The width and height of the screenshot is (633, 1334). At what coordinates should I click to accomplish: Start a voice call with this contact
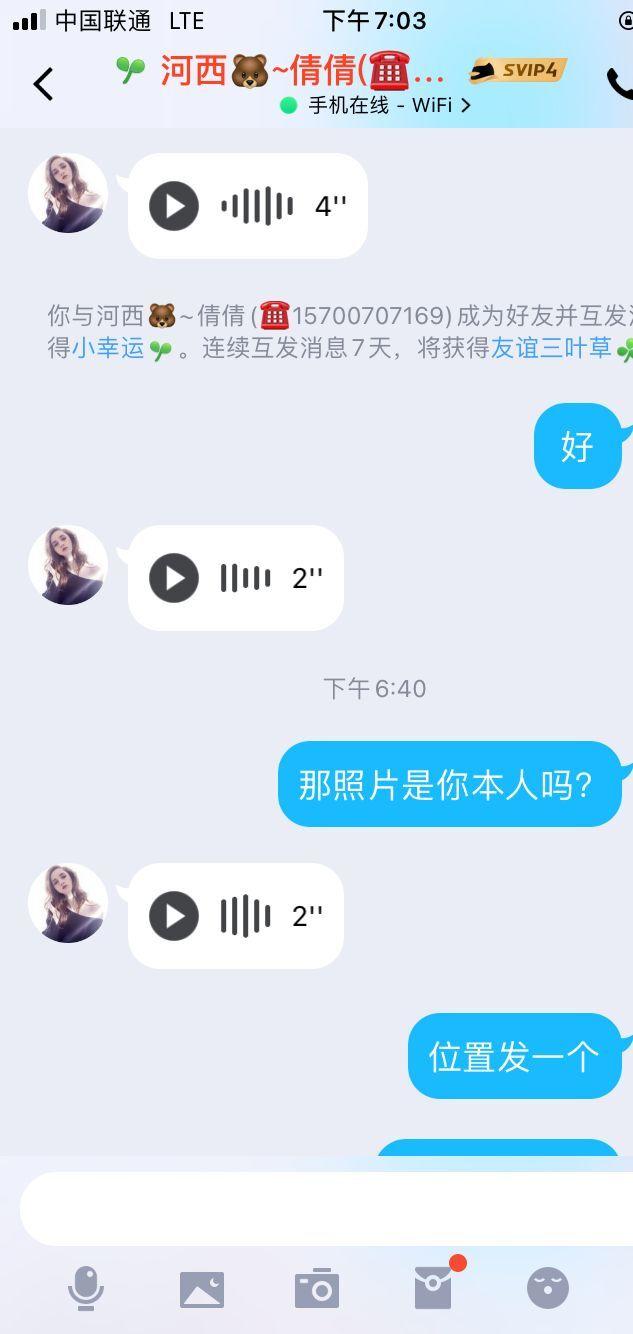pos(620,84)
